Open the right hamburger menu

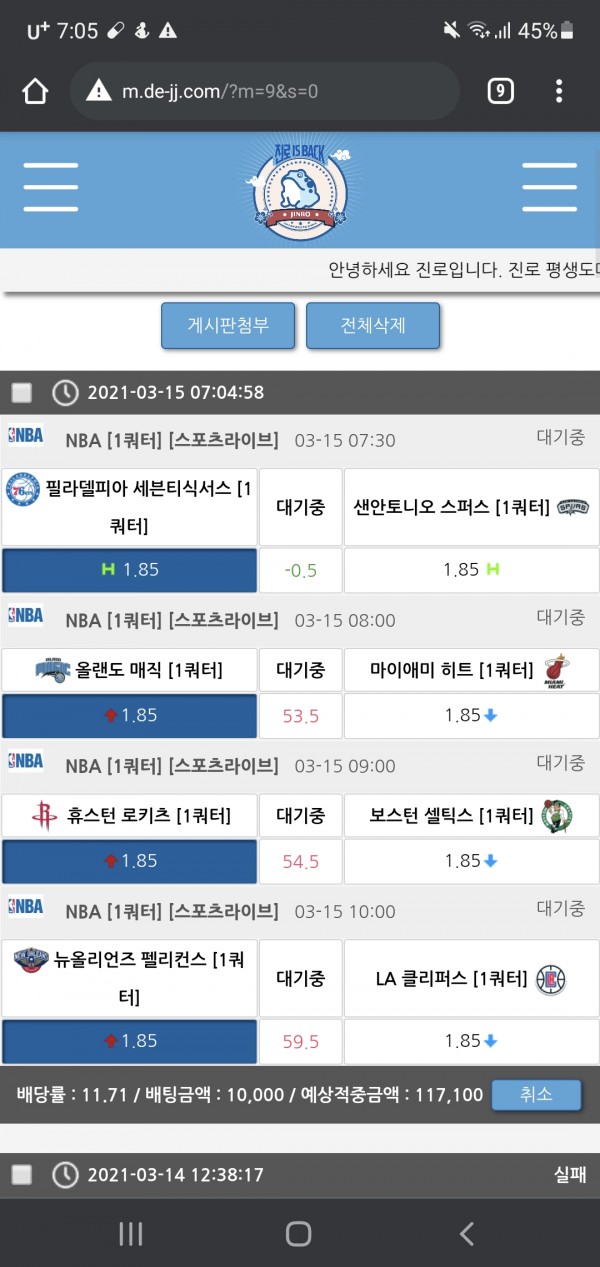click(549, 187)
